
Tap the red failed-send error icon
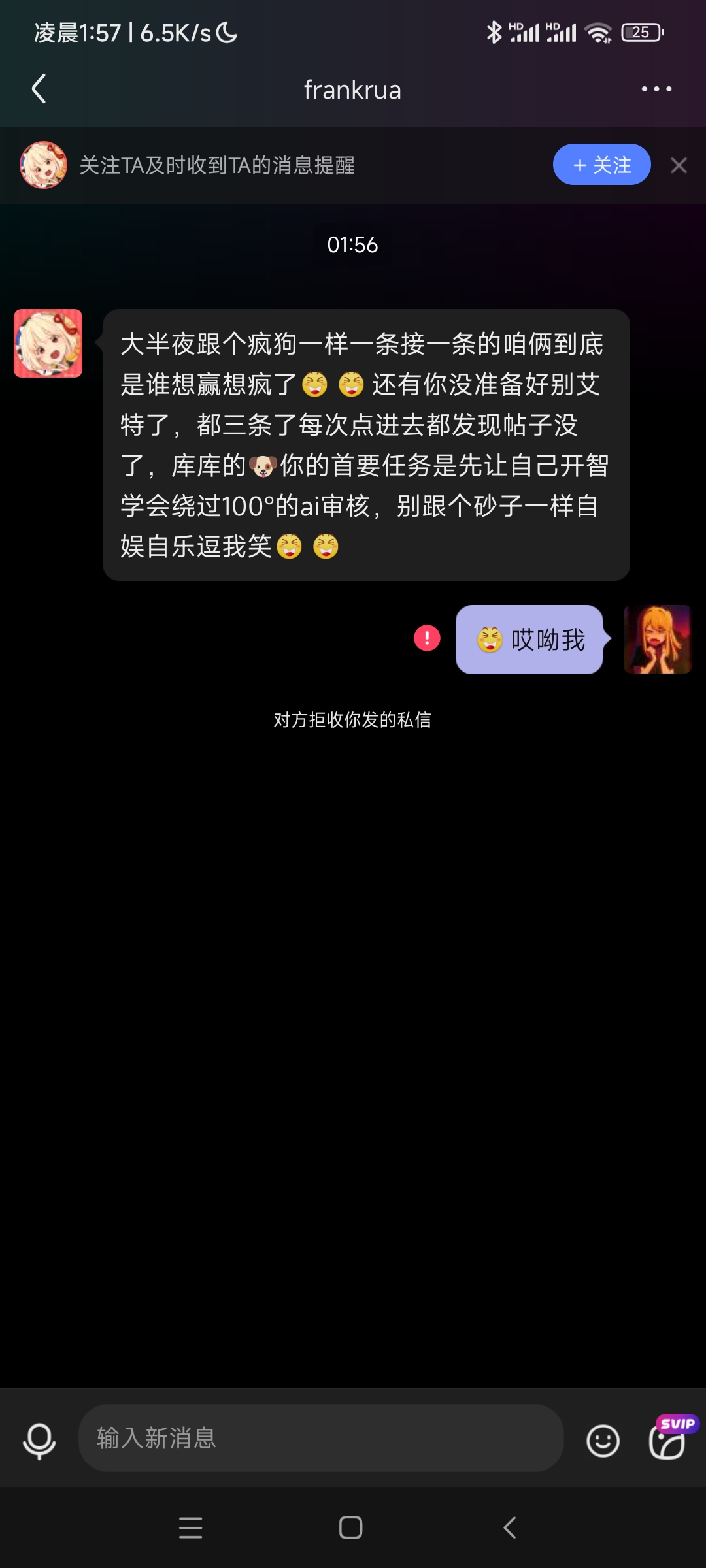pyautogui.click(x=427, y=638)
